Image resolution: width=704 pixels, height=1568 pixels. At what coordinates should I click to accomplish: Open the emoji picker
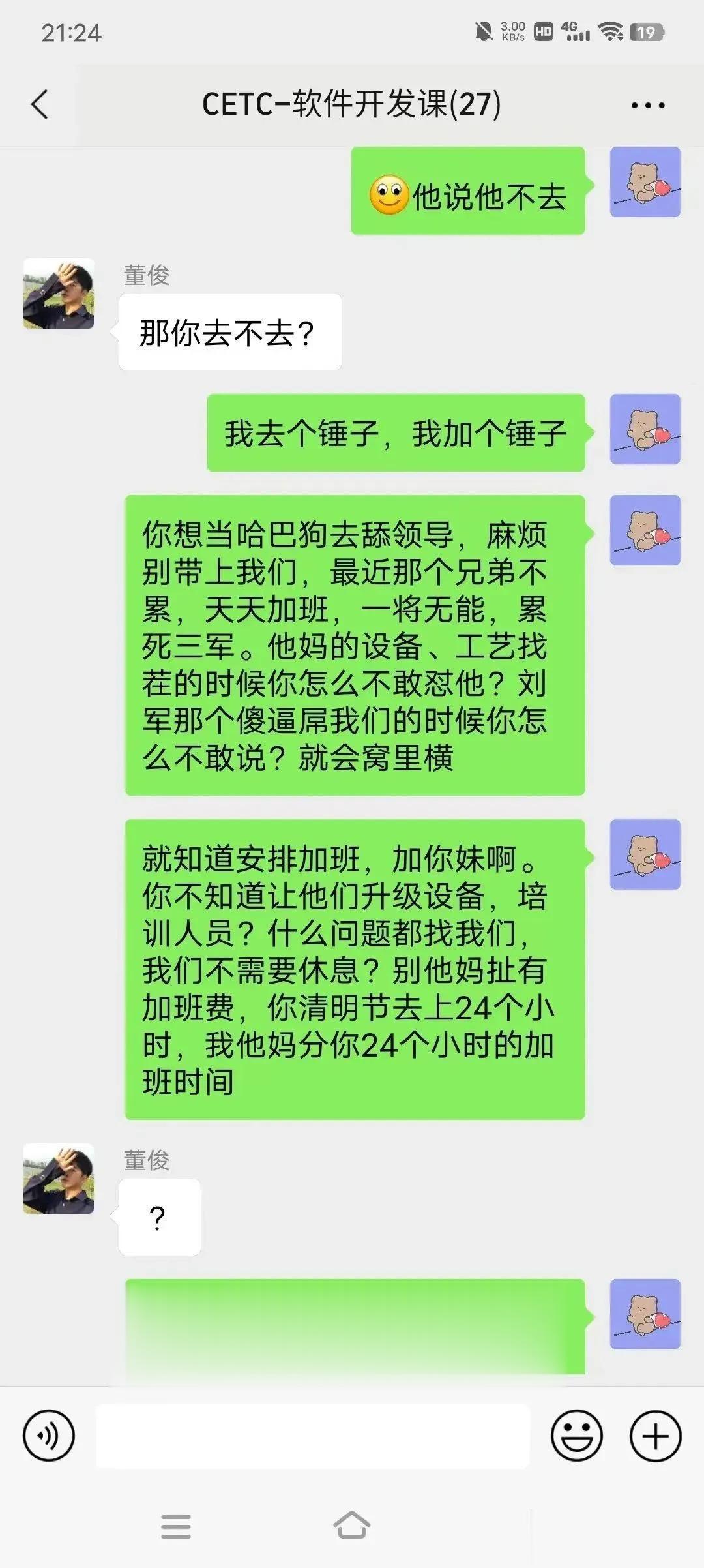click(x=576, y=1436)
